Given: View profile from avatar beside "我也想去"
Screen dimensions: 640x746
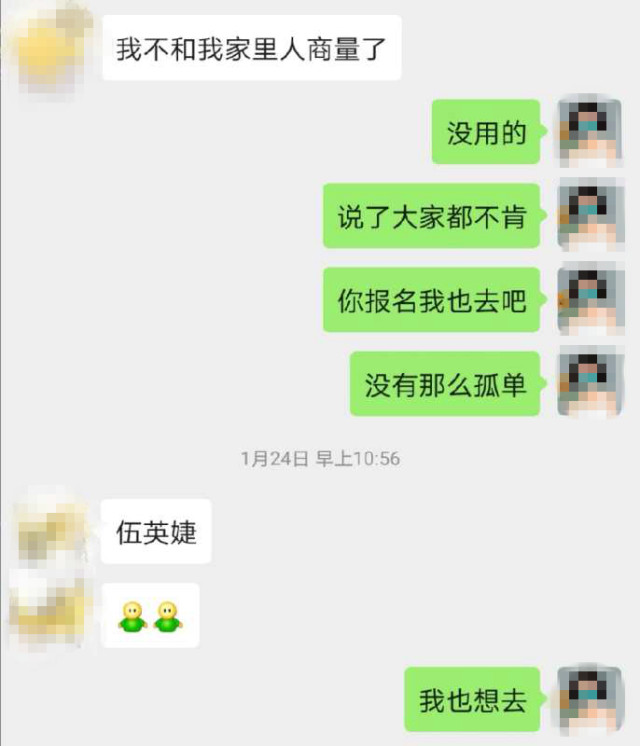Looking at the screenshot, I should click(590, 700).
